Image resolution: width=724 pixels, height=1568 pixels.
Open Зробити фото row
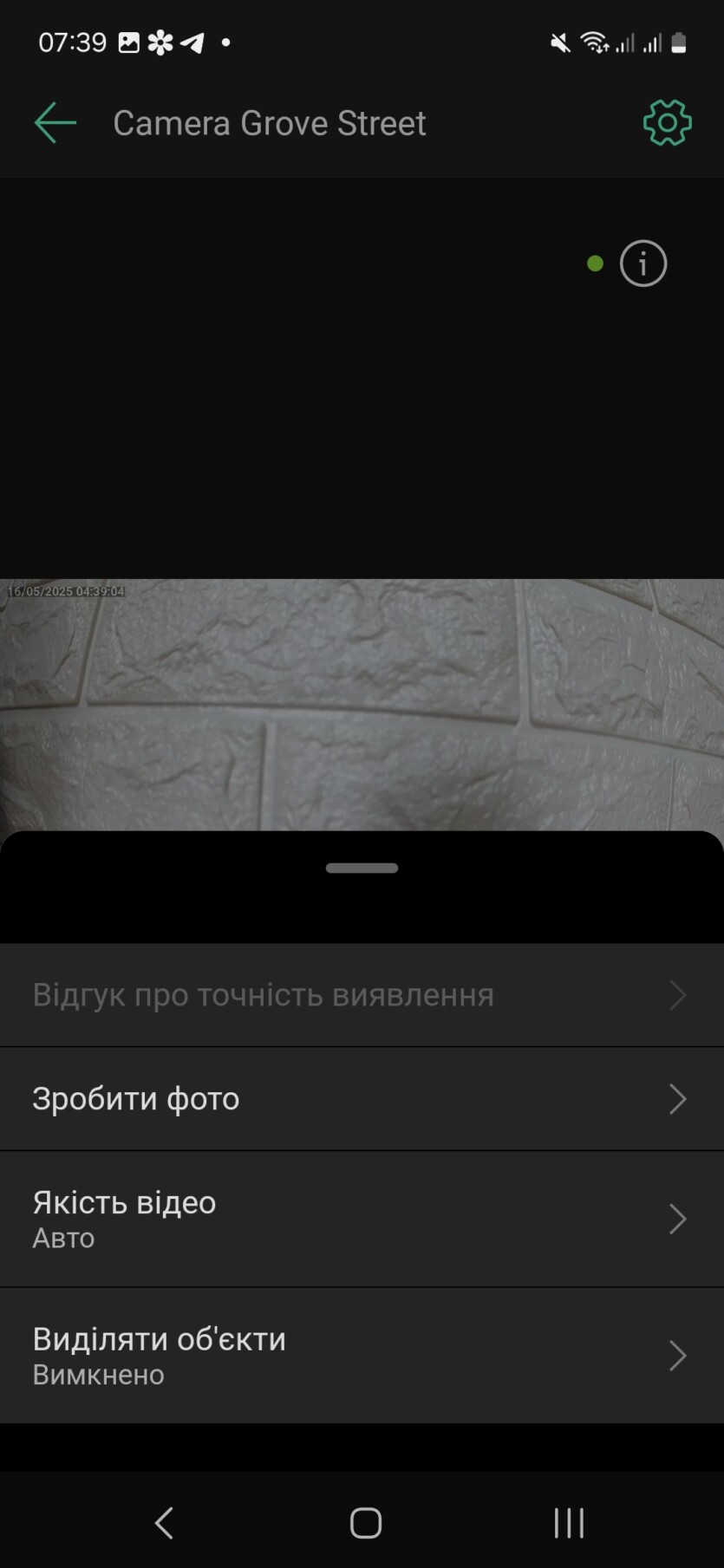(362, 1098)
